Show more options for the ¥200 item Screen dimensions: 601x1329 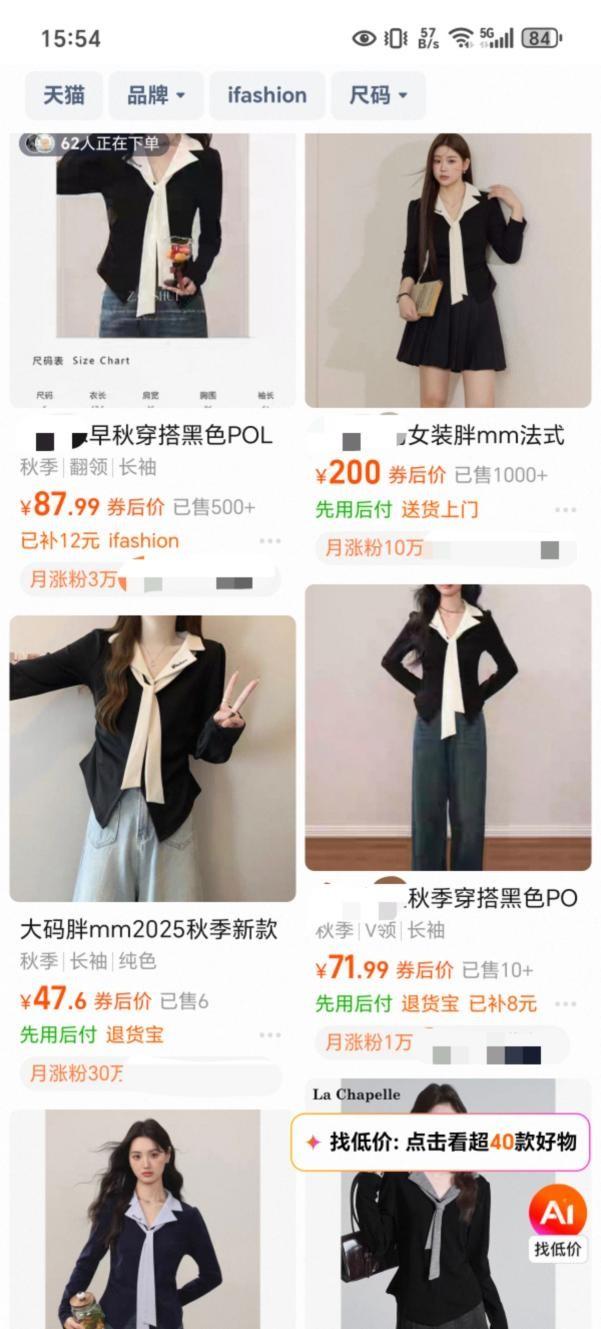coord(566,510)
